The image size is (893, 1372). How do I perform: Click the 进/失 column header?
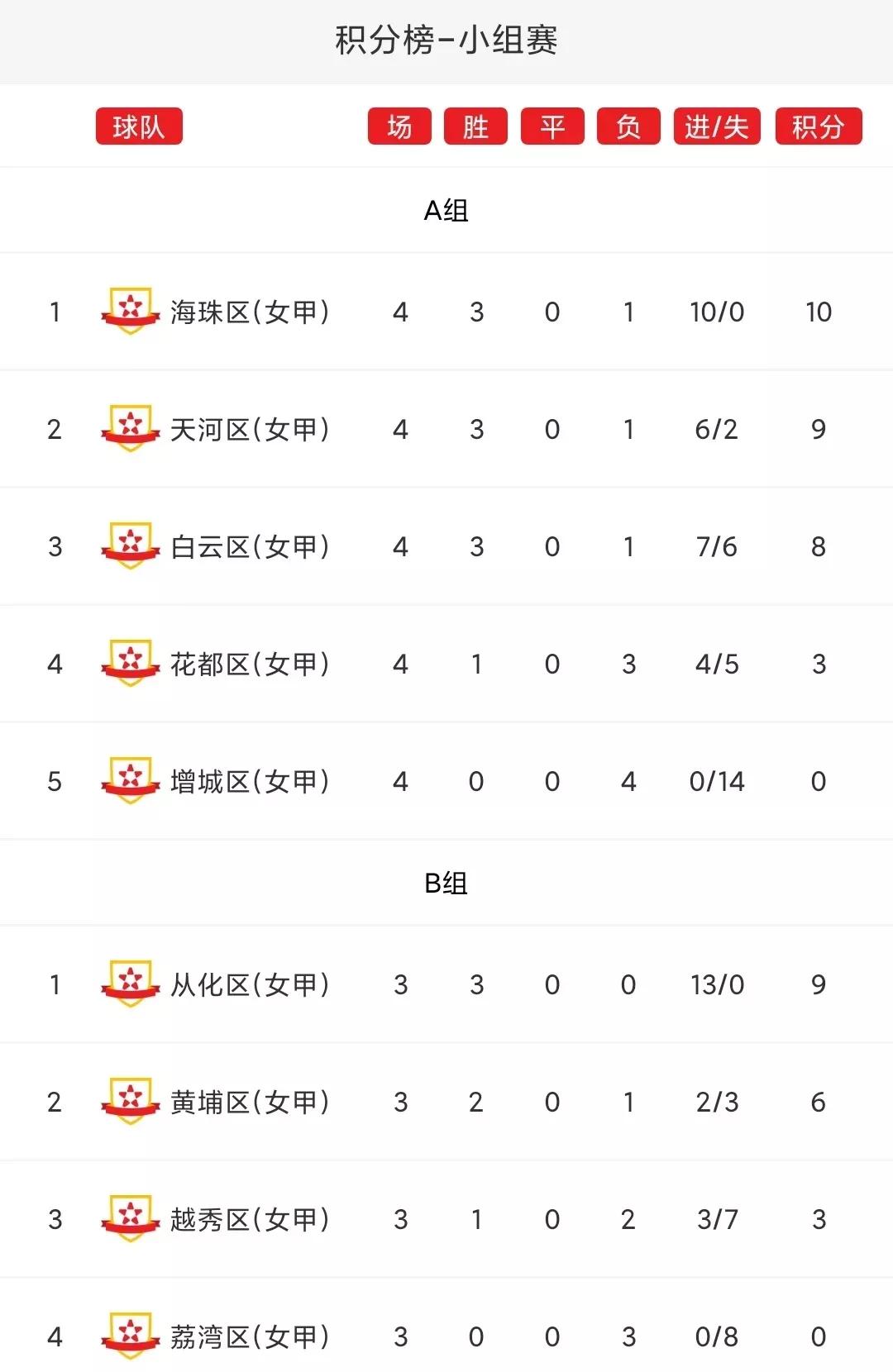[716, 126]
